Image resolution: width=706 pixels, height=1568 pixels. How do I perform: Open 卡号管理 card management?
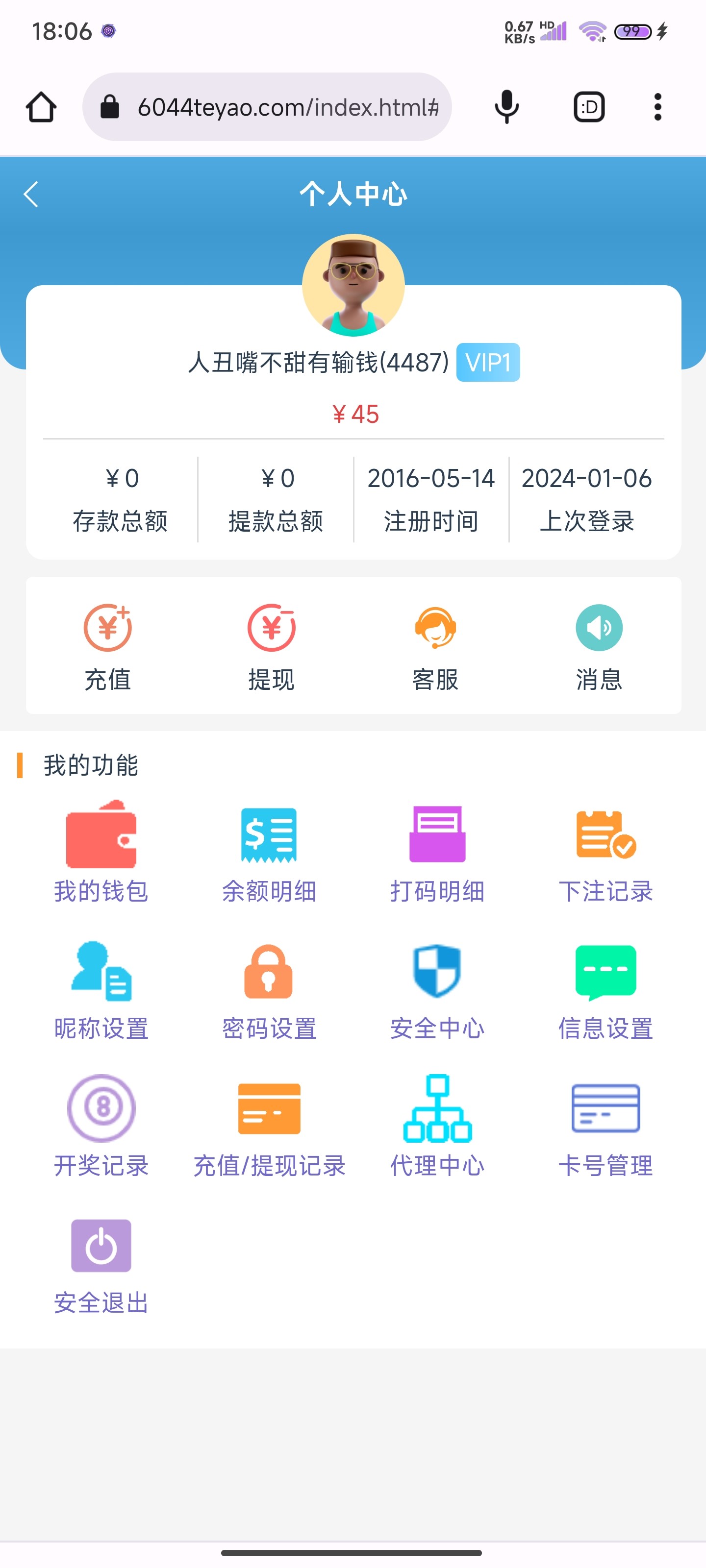605,1126
